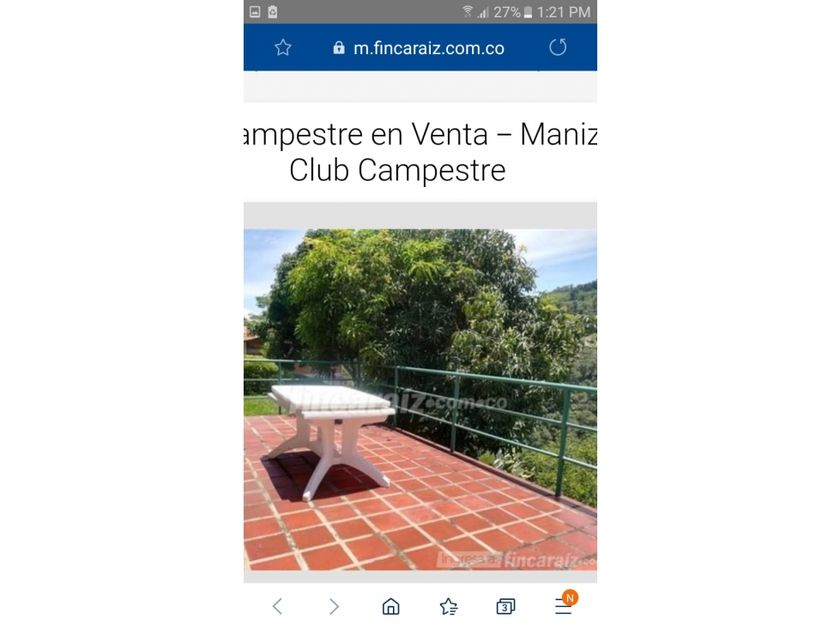Viewport: 840px width, 630px height.
Task: Go back to the previous page
Action: 277,606
